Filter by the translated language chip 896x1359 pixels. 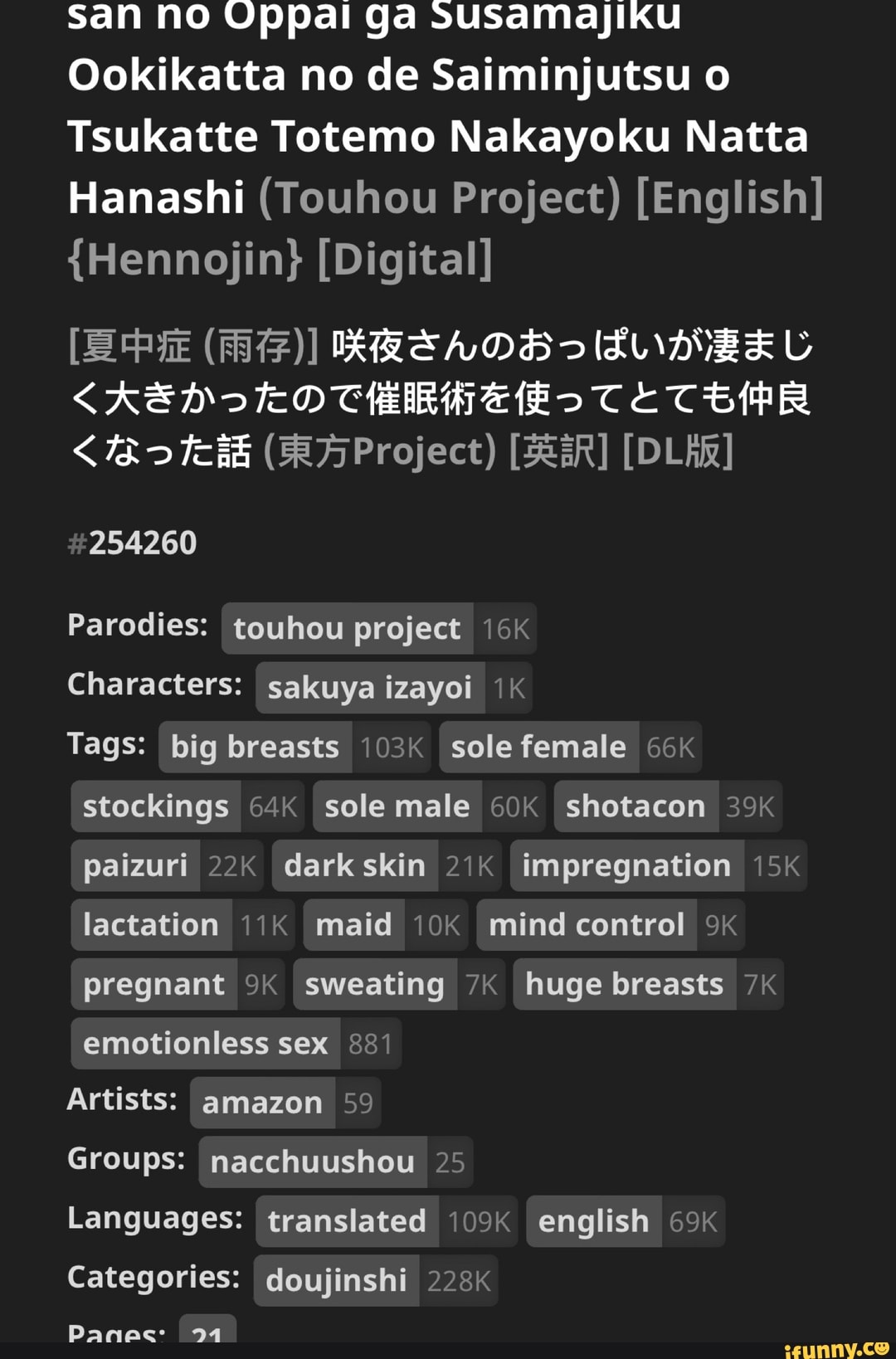(x=347, y=1222)
